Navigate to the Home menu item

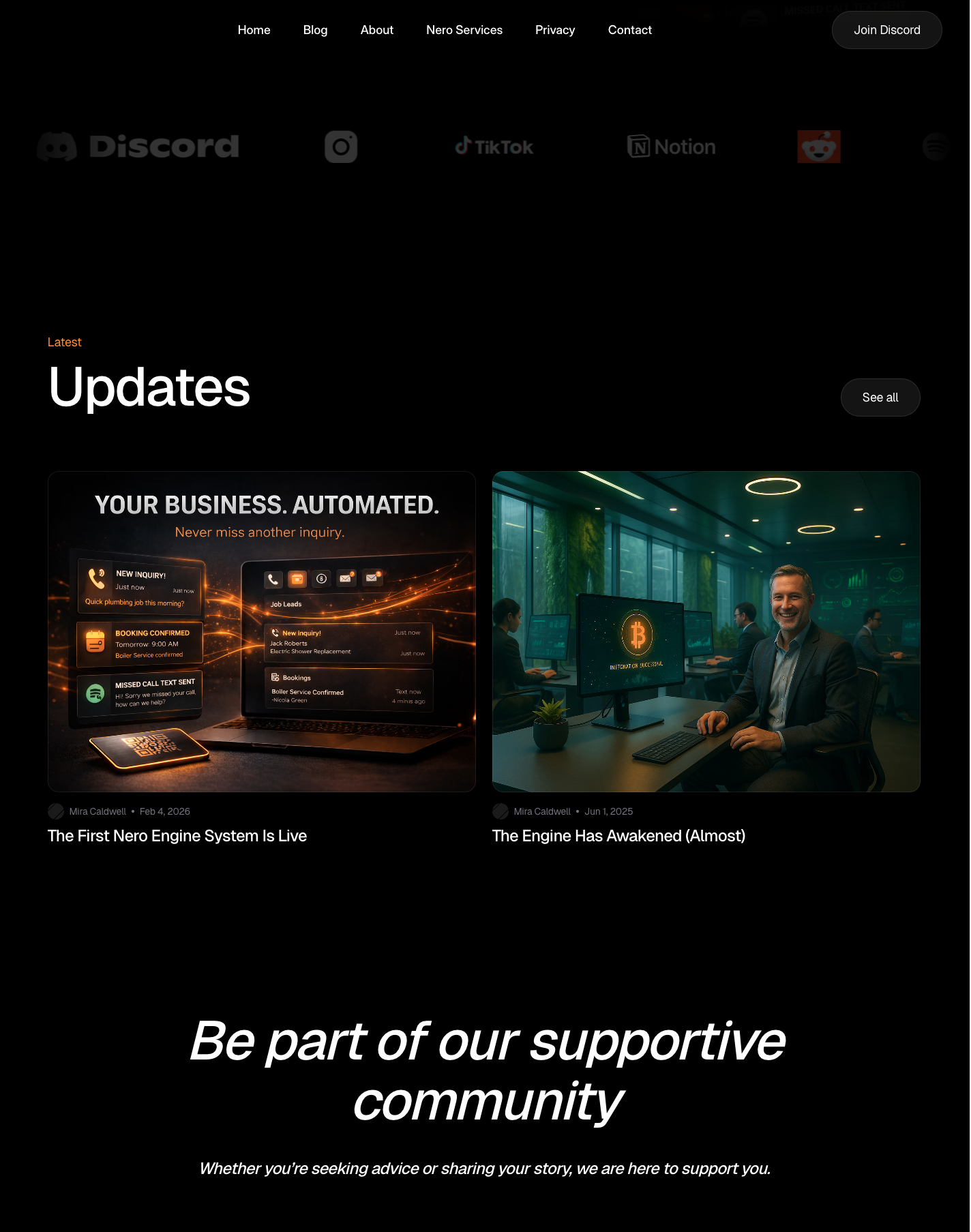[x=254, y=29]
